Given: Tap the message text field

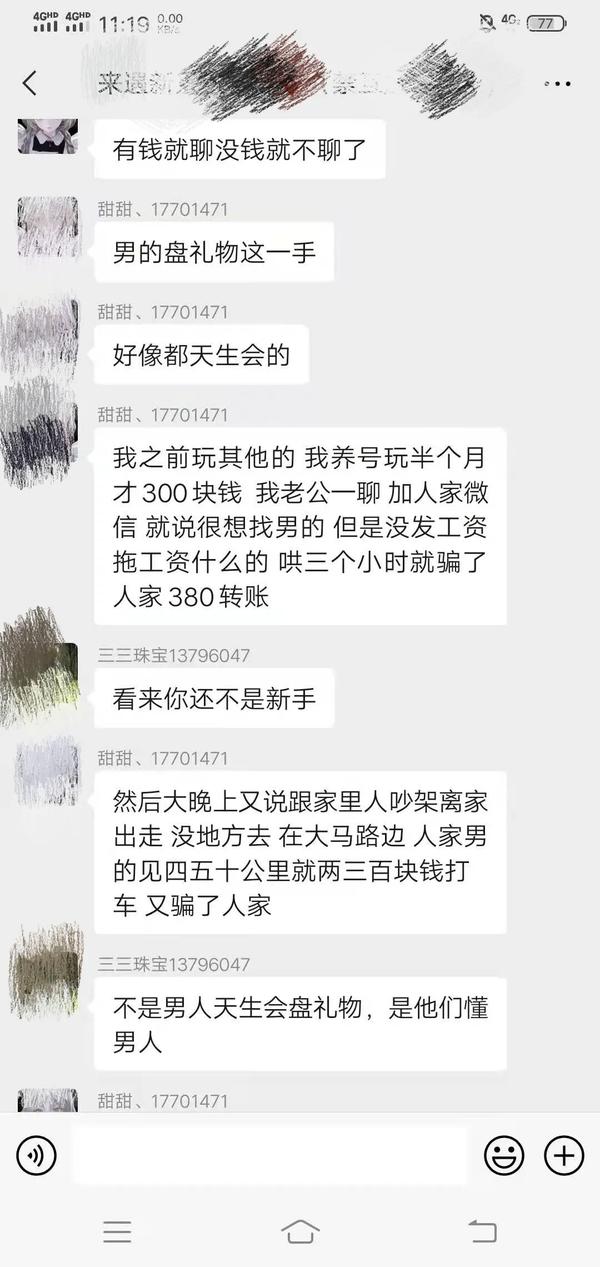Looking at the screenshot, I should [x=270, y=1156].
